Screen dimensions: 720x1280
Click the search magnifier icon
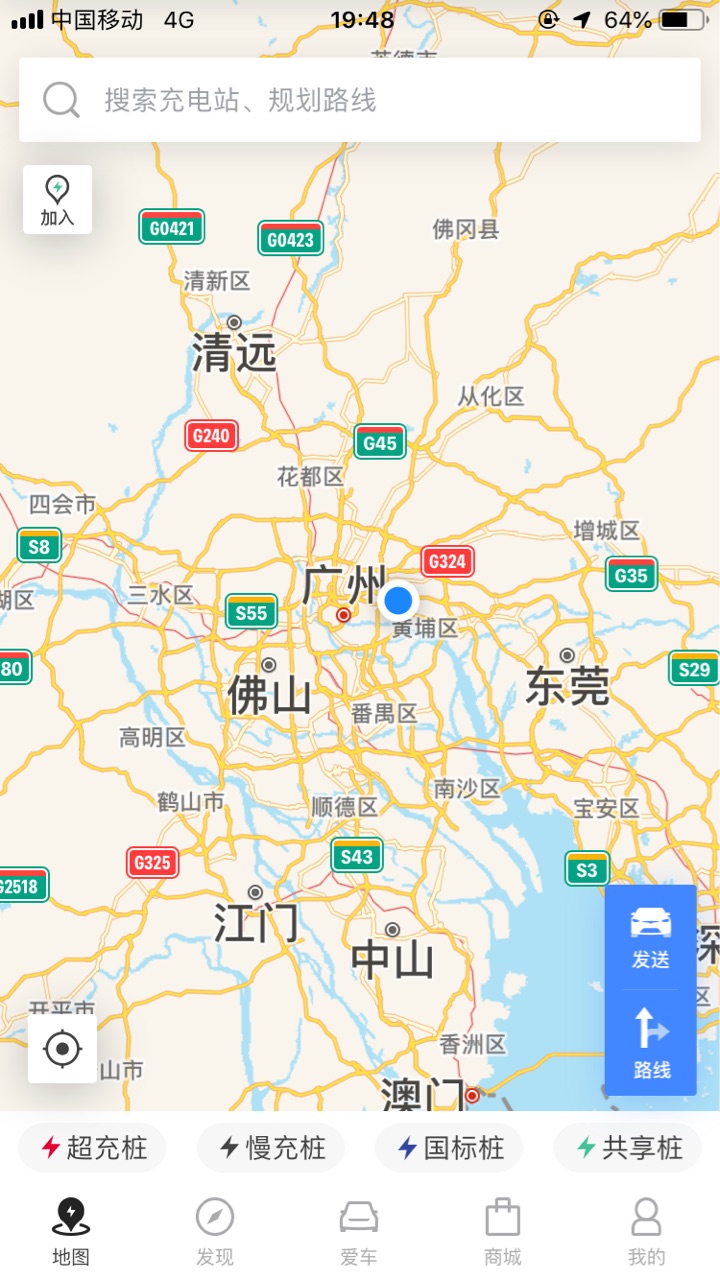click(61, 98)
